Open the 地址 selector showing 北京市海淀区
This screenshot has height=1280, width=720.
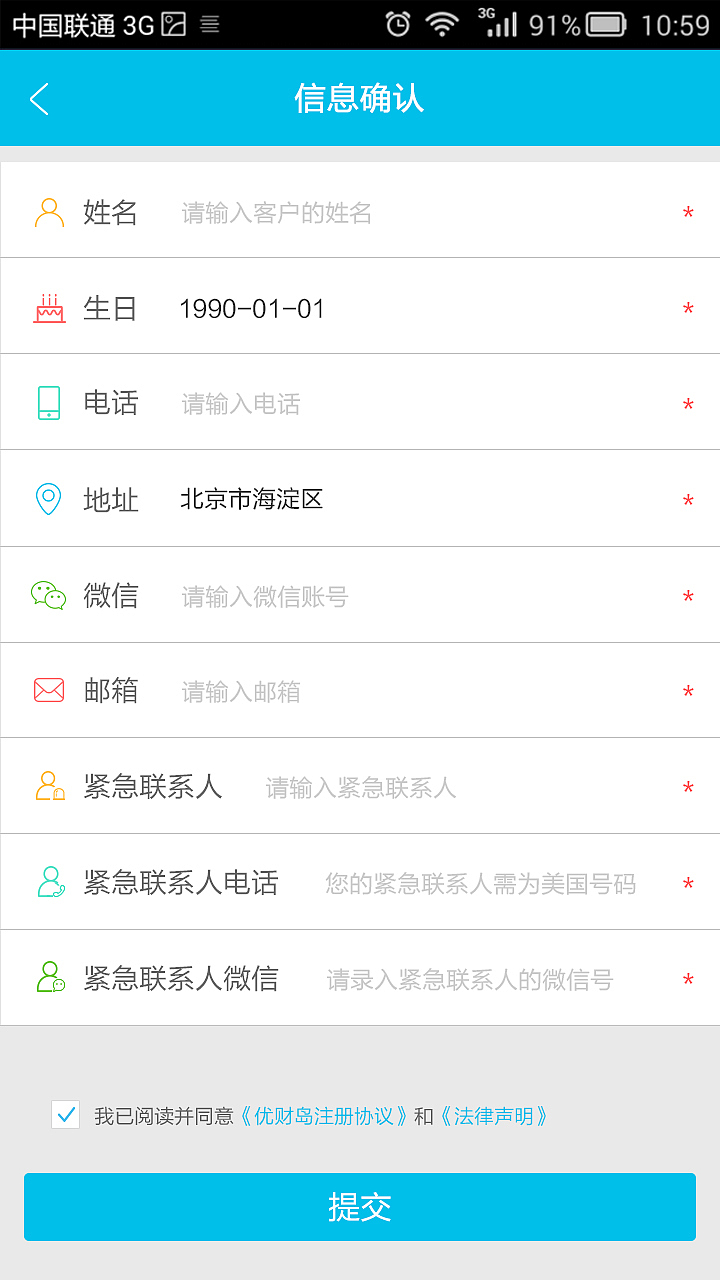point(250,498)
